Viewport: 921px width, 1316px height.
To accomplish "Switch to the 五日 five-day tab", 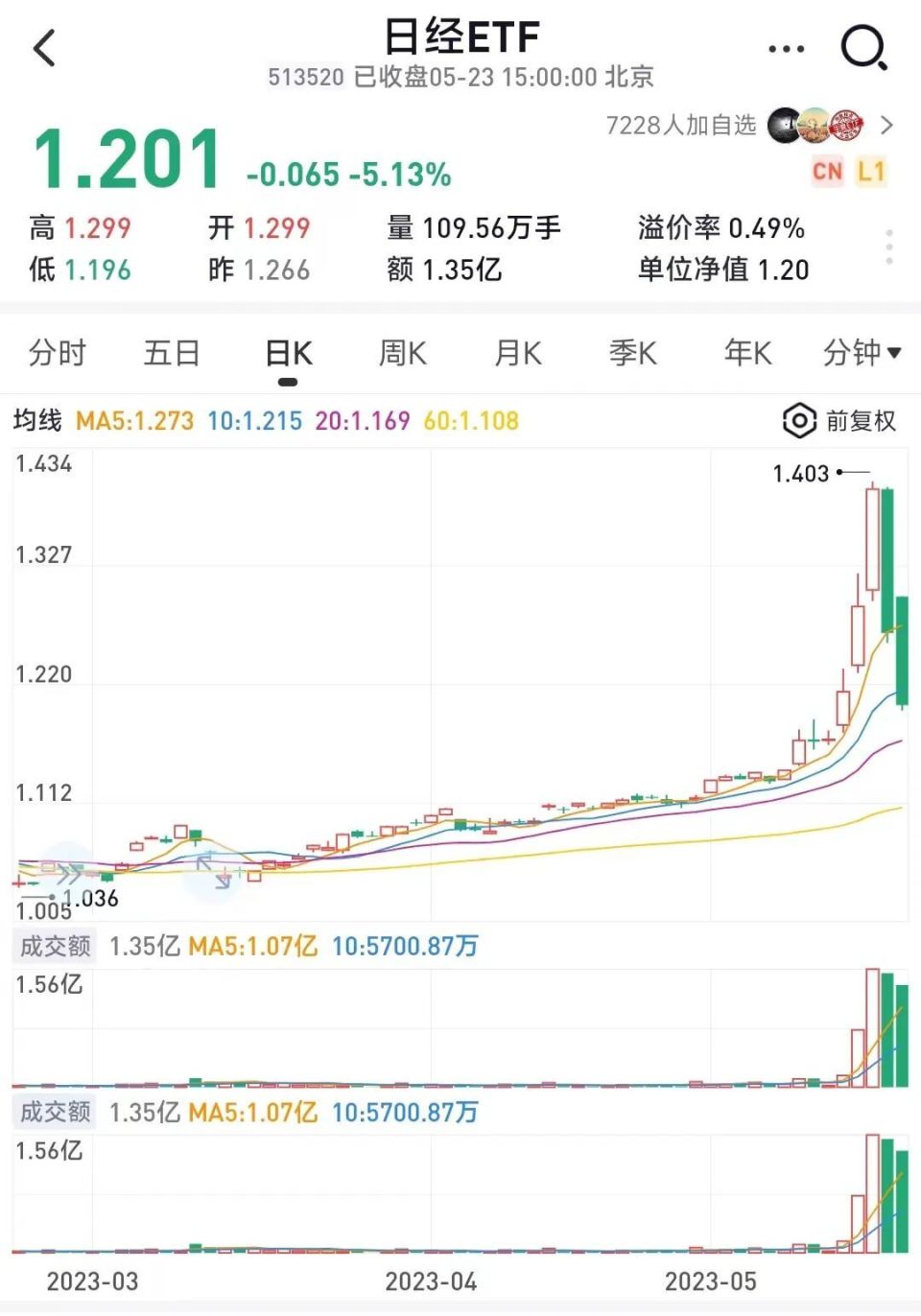I will (172, 353).
